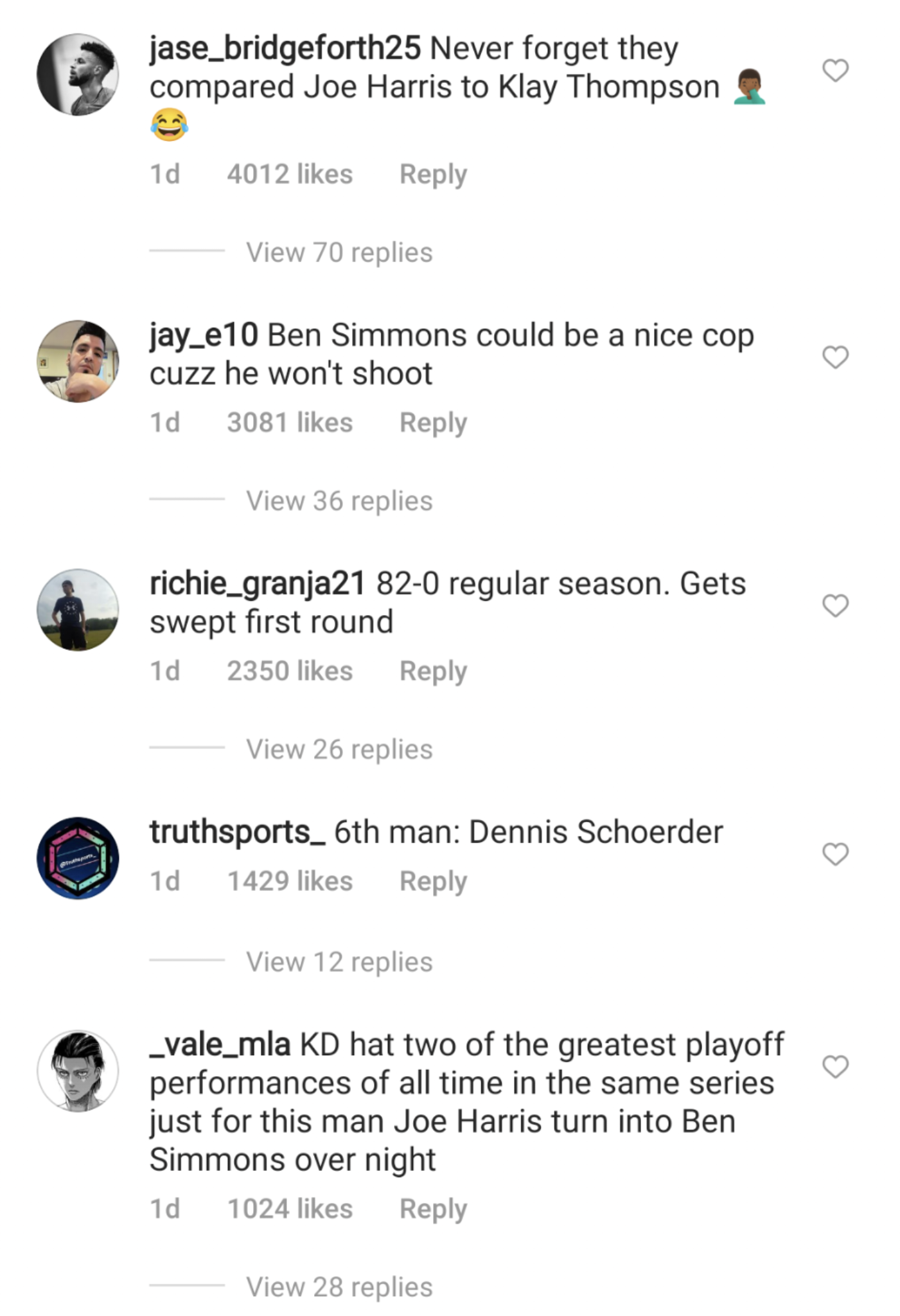Reply to _vale_mla's comment
Image resolution: width=900 pixels, height=1316 pixels.
tap(433, 1209)
